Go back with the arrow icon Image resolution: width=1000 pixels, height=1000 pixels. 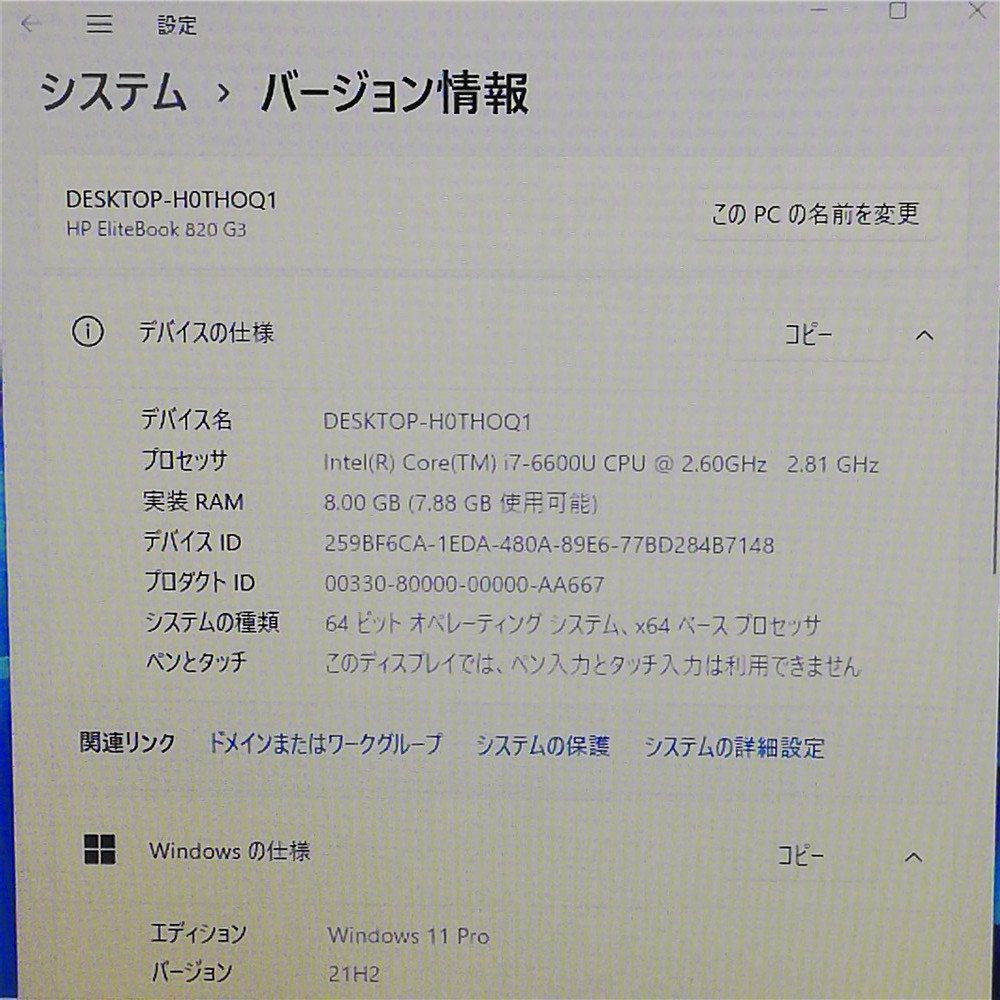coord(29,25)
